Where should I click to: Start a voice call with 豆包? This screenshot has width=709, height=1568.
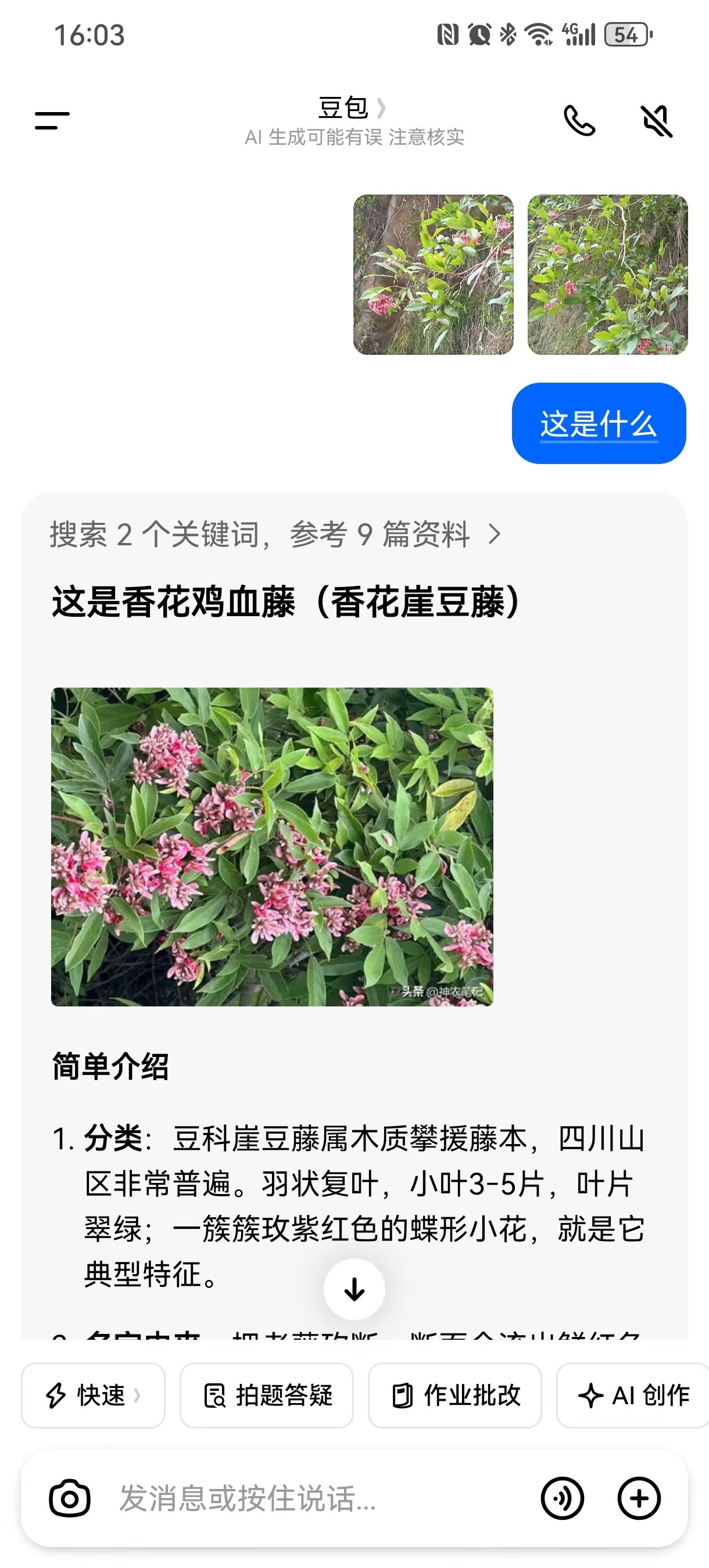pyautogui.click(x=579, y=120)
